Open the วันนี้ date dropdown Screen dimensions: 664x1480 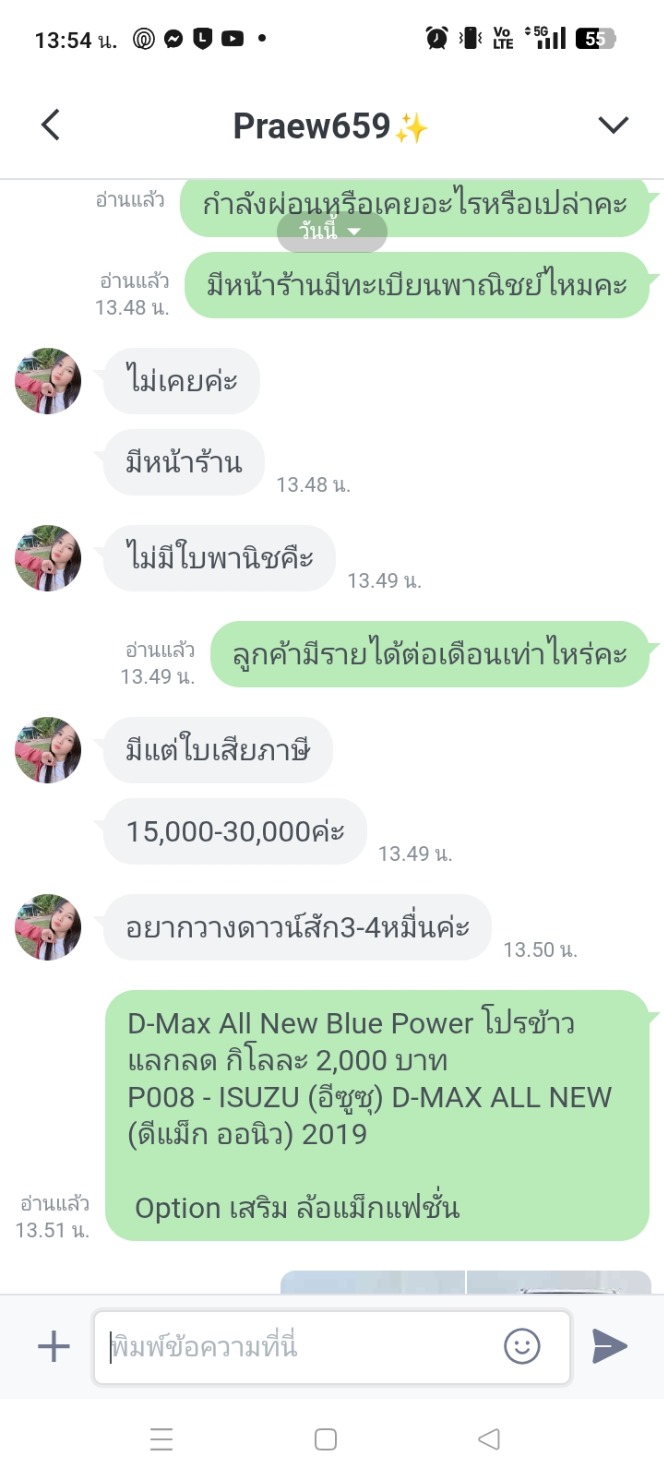click(x=332, y=232)
